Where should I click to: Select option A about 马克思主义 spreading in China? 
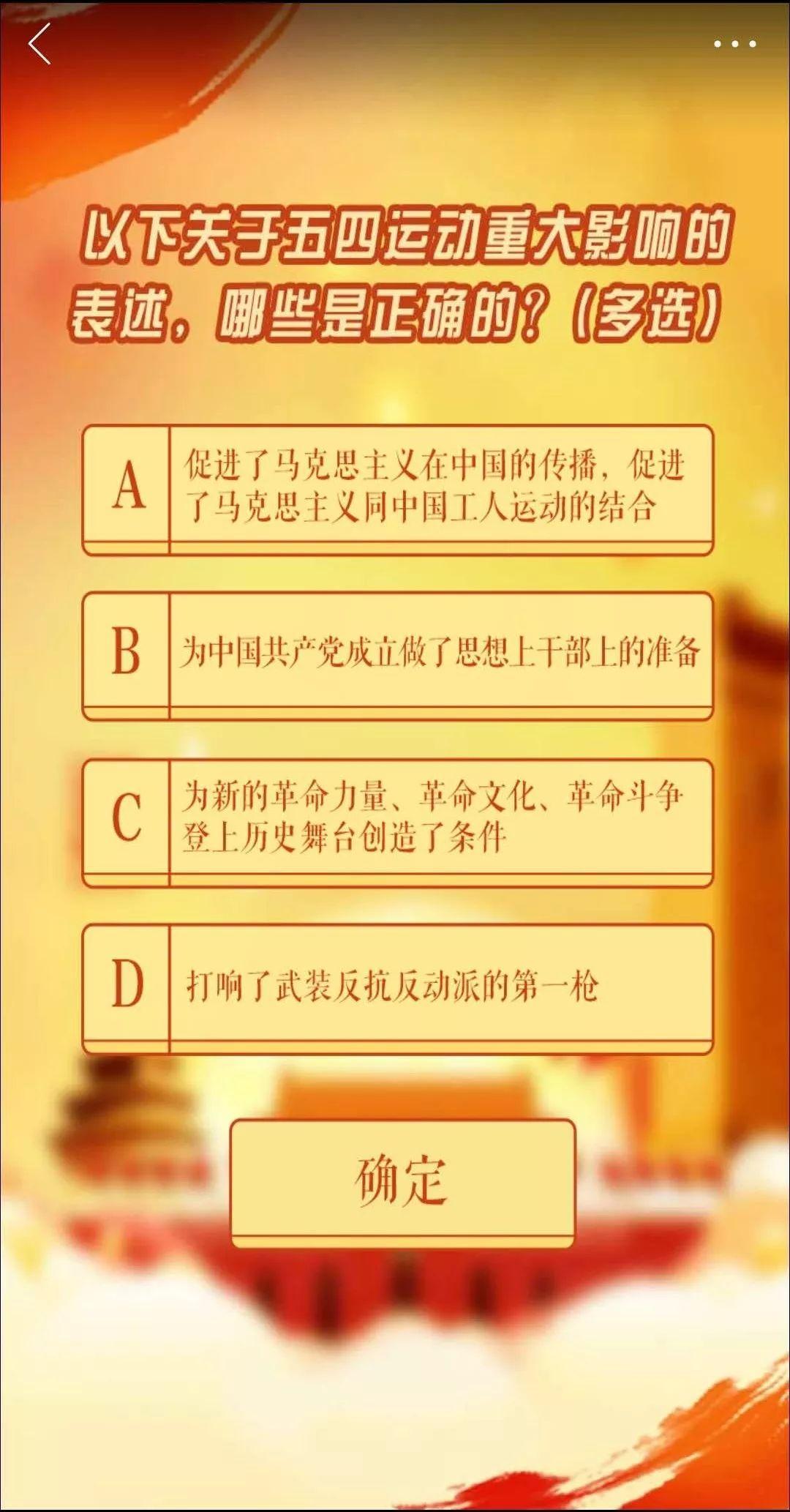click(x=398, y=490)
